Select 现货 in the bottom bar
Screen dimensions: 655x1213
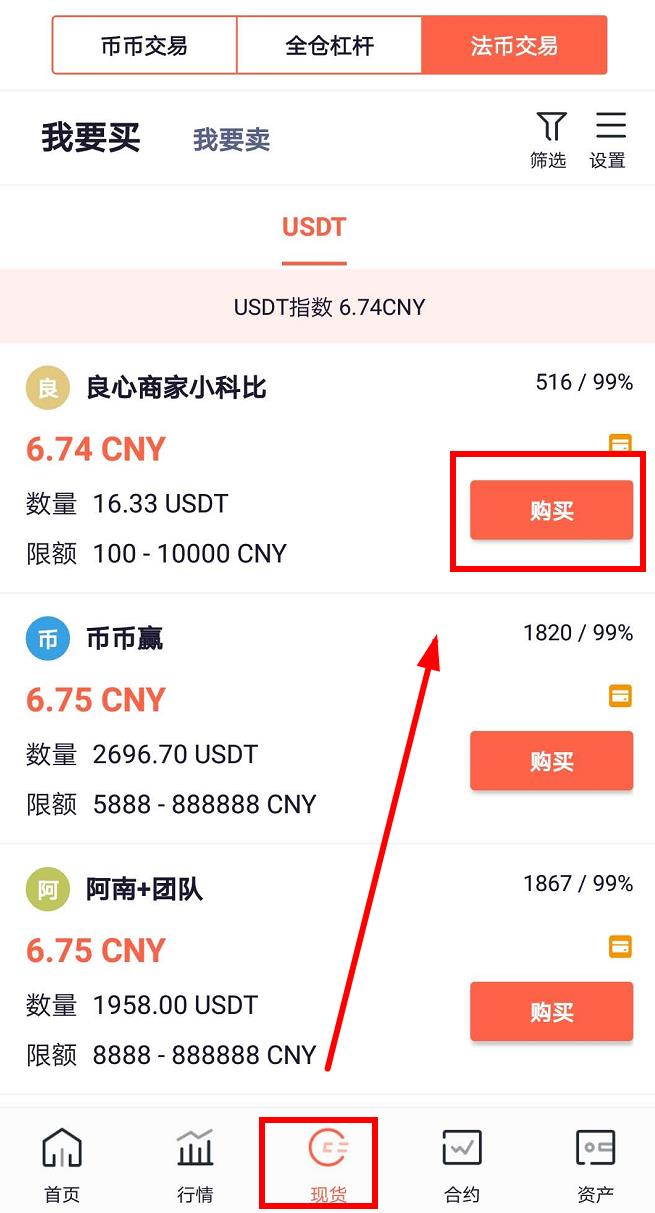pos(328,1165)
